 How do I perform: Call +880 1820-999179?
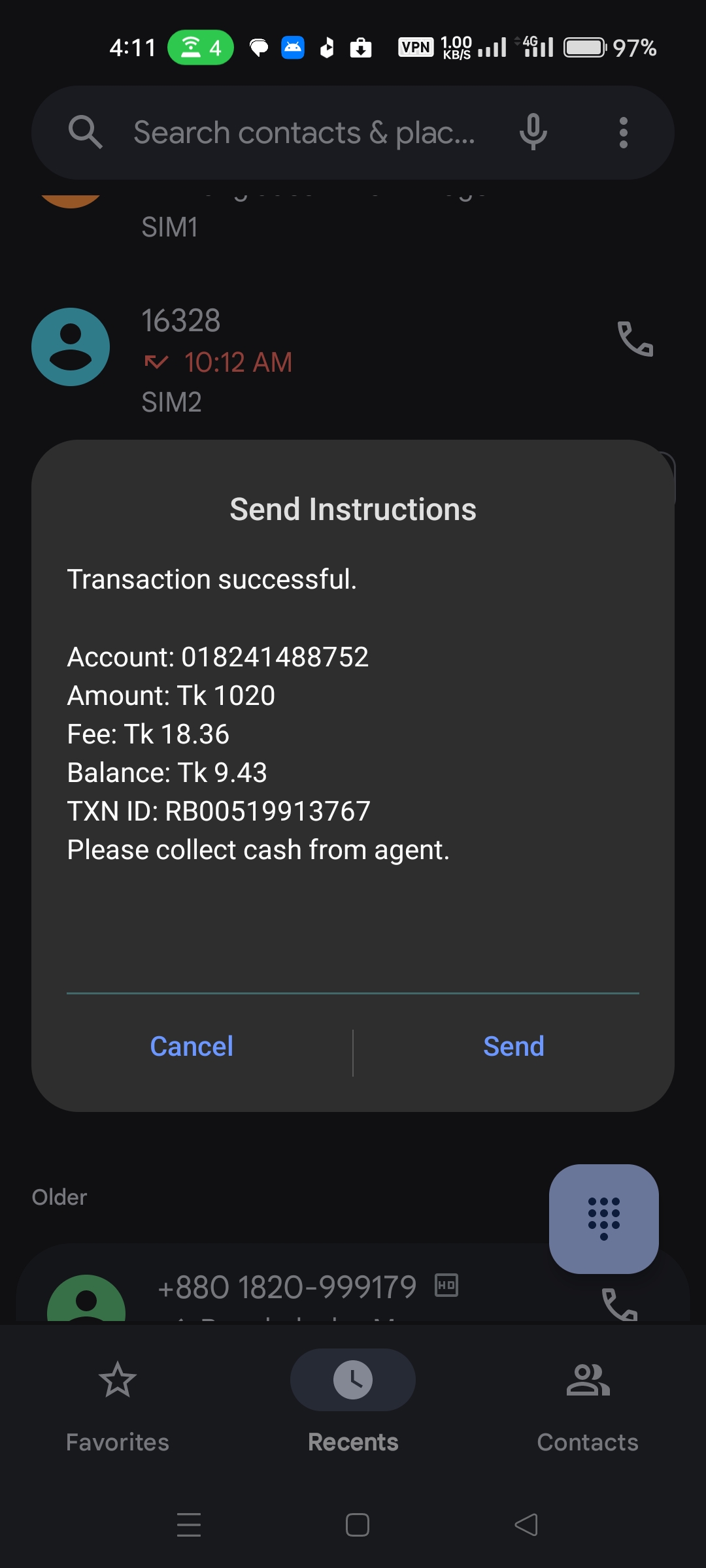618,1304
